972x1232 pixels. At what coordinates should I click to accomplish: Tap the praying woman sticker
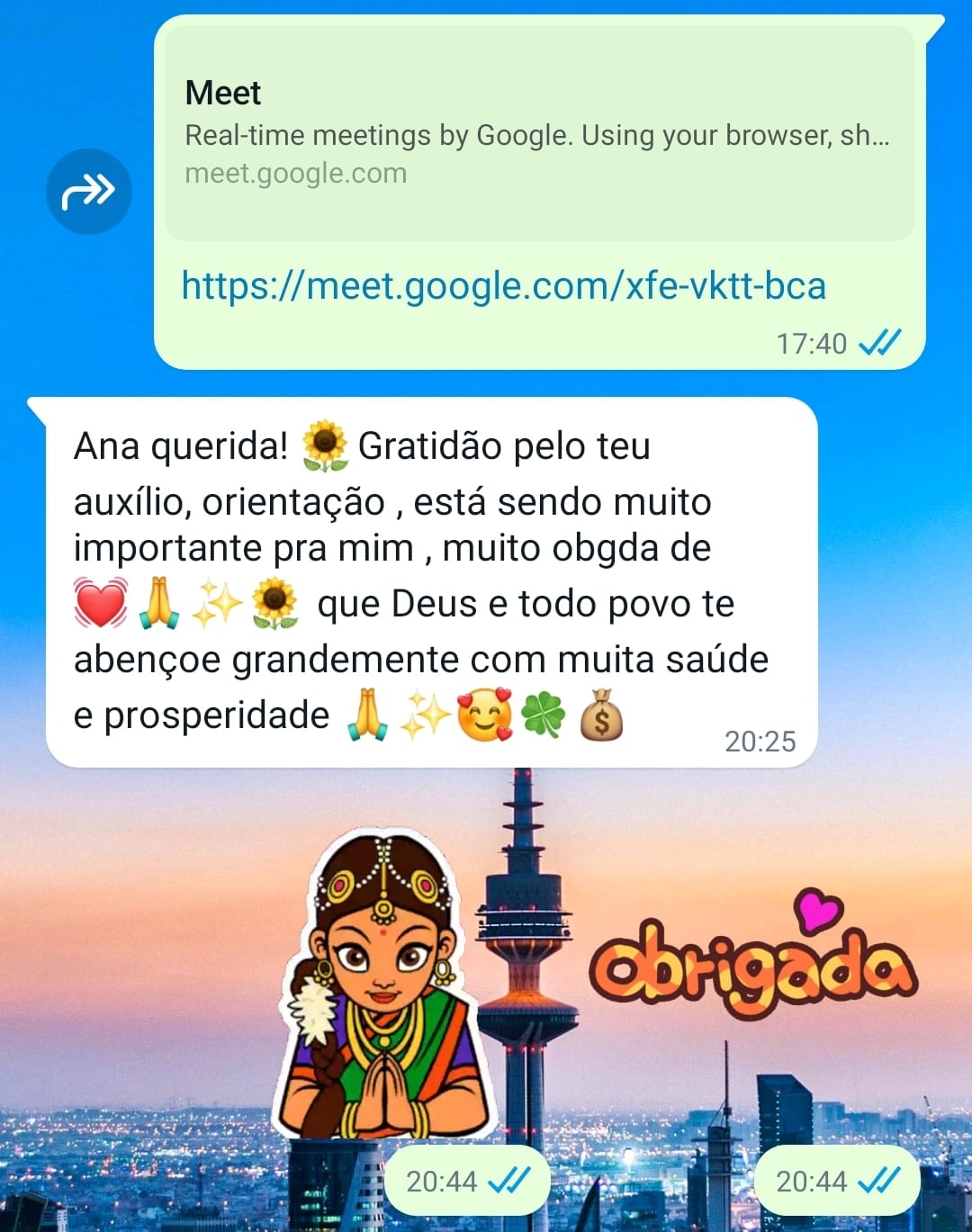(x=389, y=985)
